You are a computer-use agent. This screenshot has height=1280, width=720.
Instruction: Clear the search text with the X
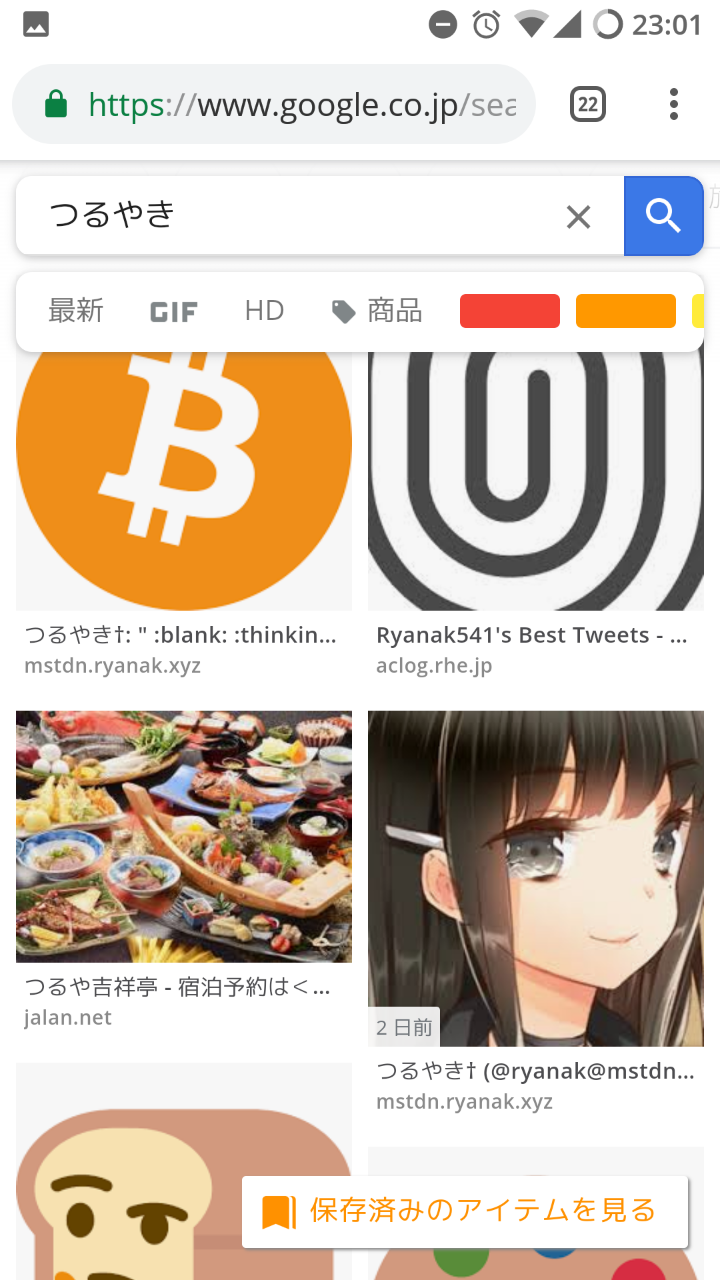pos(578,217)
